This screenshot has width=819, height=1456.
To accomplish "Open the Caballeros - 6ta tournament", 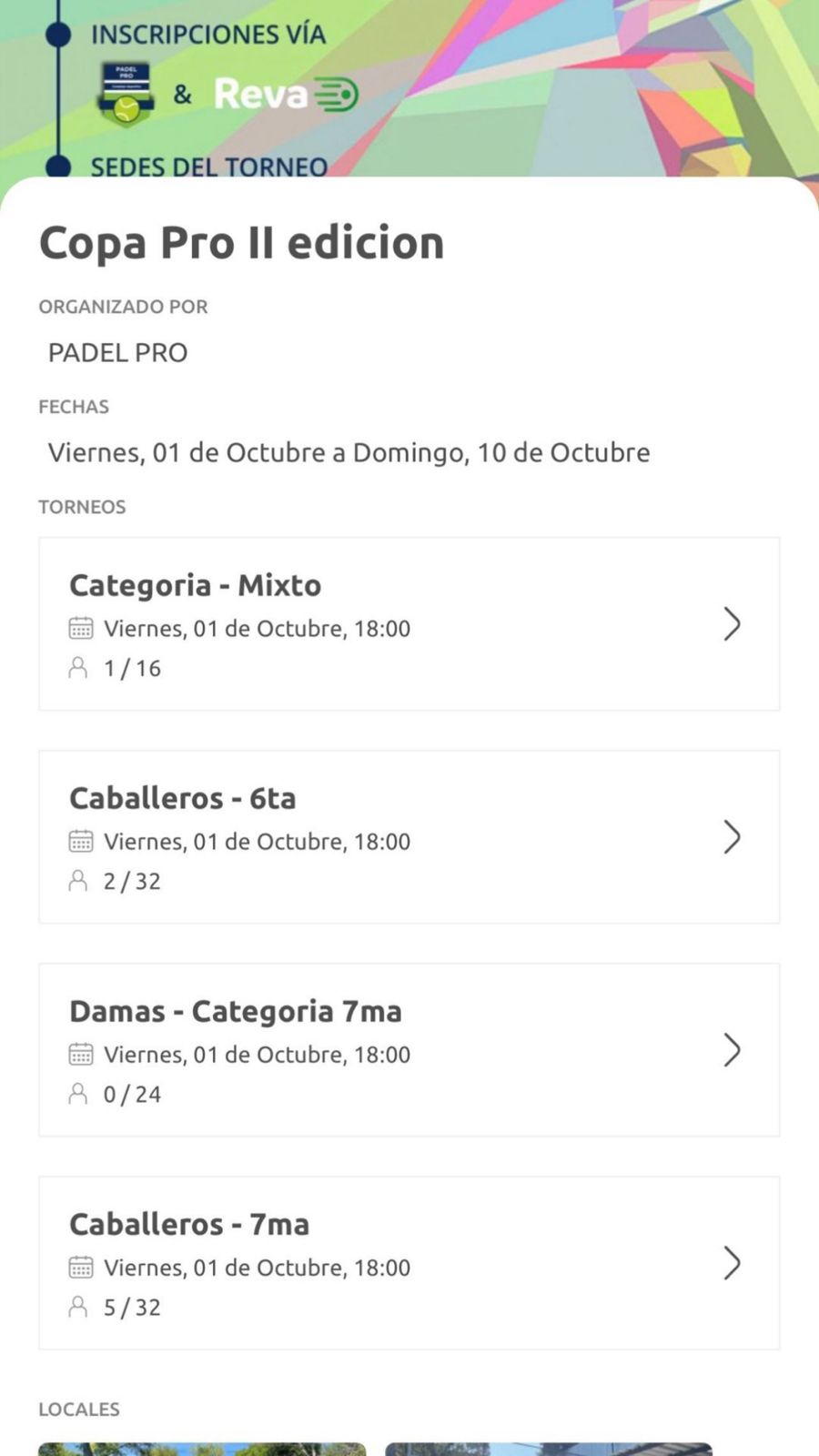I will point(409,837).
